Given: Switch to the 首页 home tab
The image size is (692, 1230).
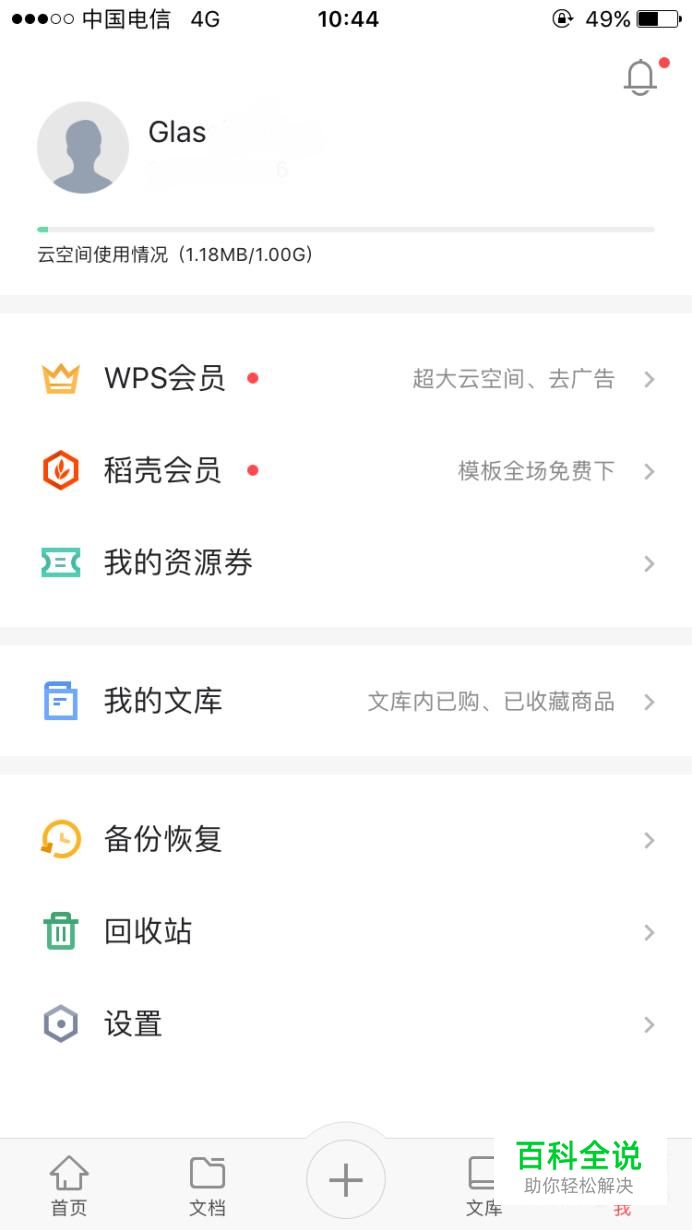Looking at the screenshot, I should point(69,1186).
